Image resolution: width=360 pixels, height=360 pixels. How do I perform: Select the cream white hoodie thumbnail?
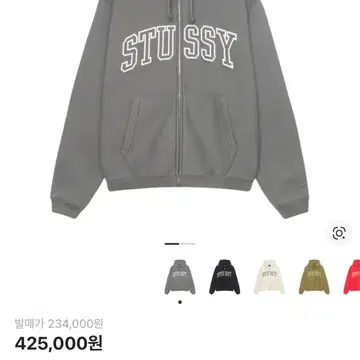click(269, 277)
